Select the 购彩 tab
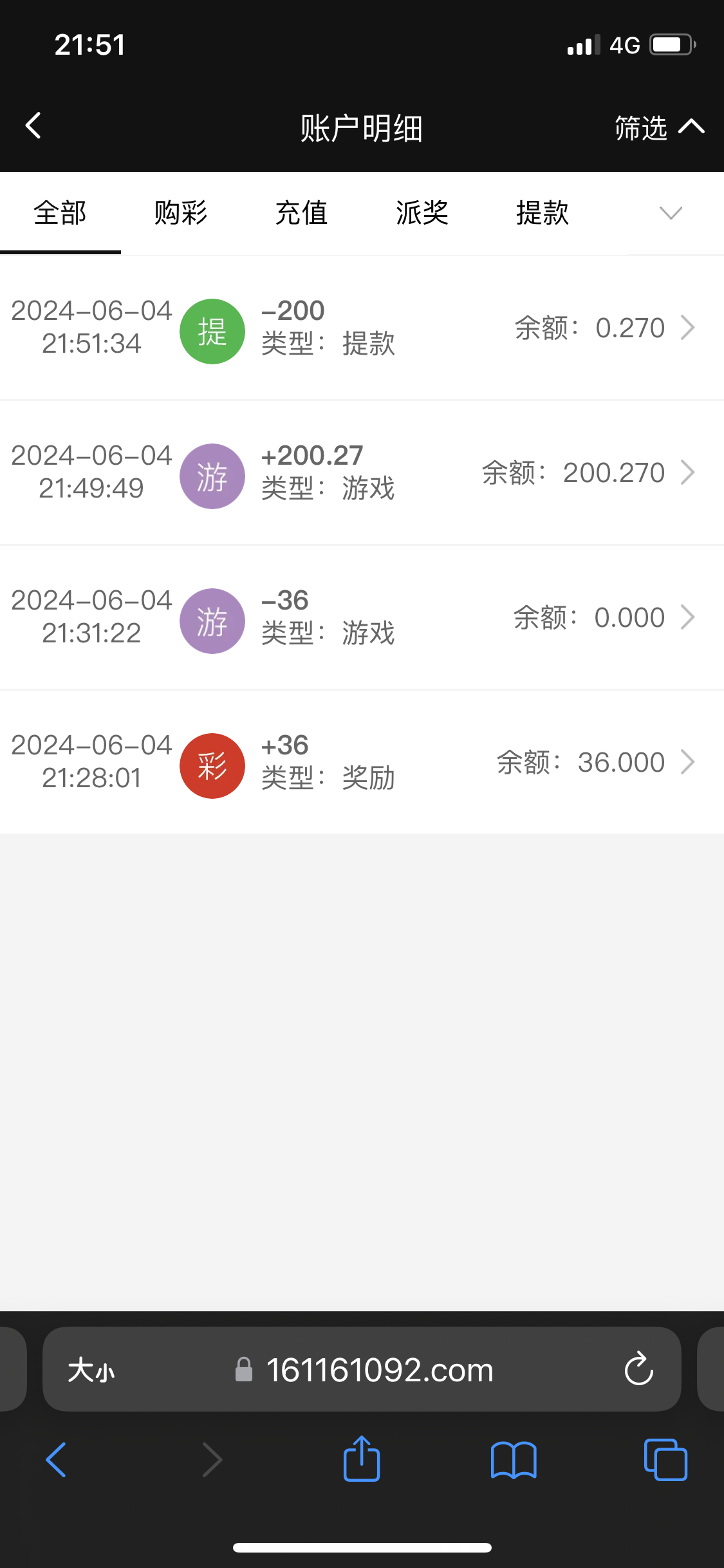Viewport: 724px width, 1568px height. coord(180,212)
